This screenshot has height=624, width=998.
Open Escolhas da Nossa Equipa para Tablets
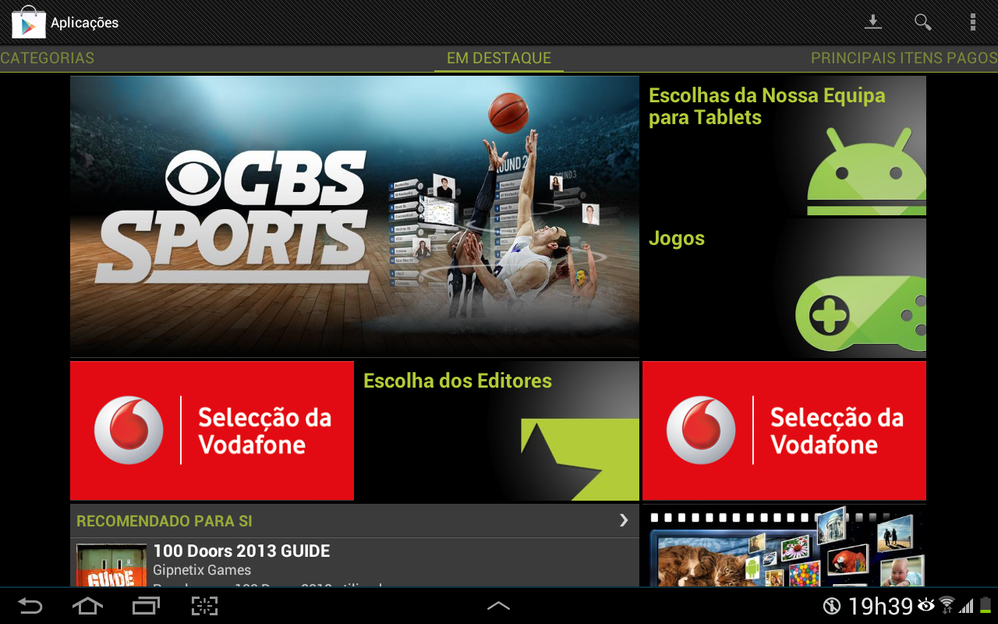tap(783, 146)
